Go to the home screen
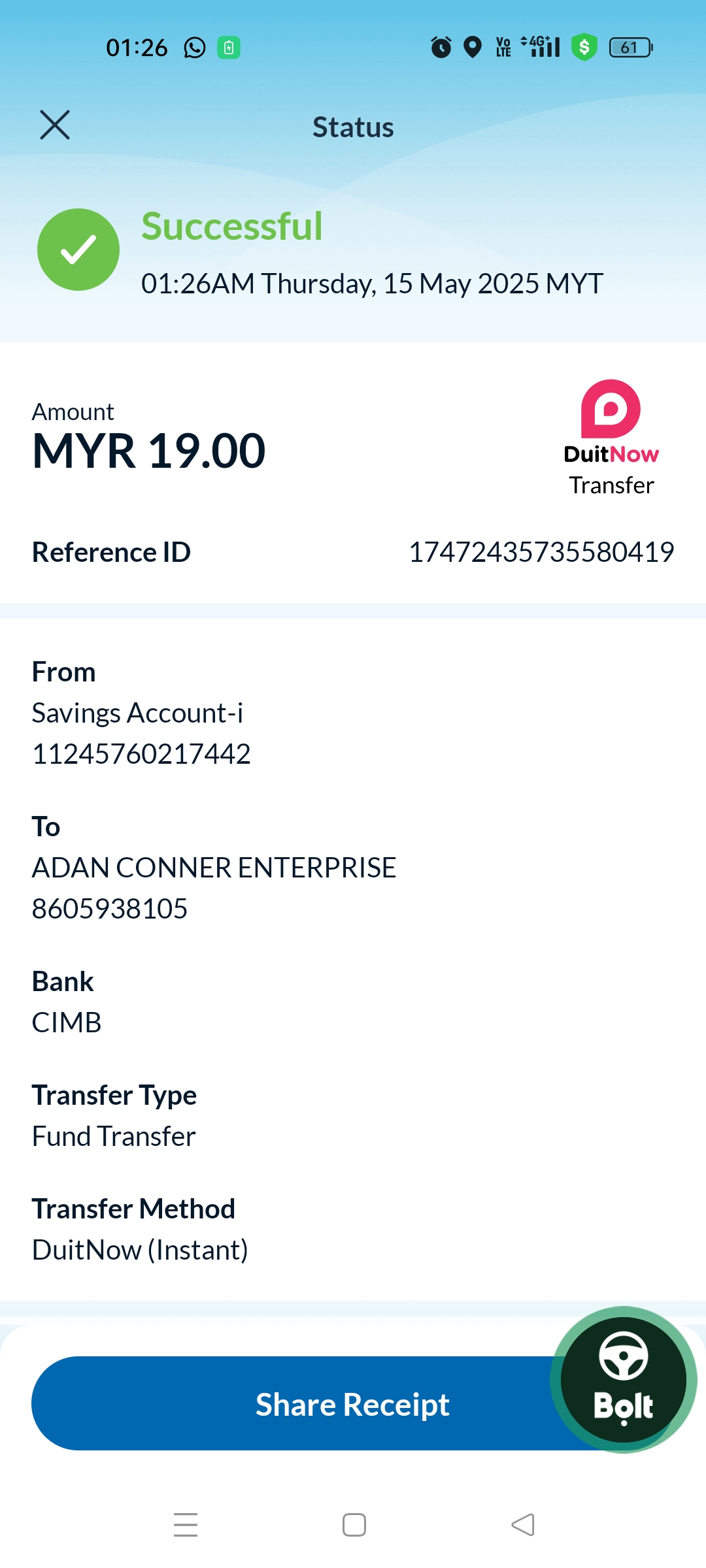The image size is (706, 1568). pos(354,1525)
